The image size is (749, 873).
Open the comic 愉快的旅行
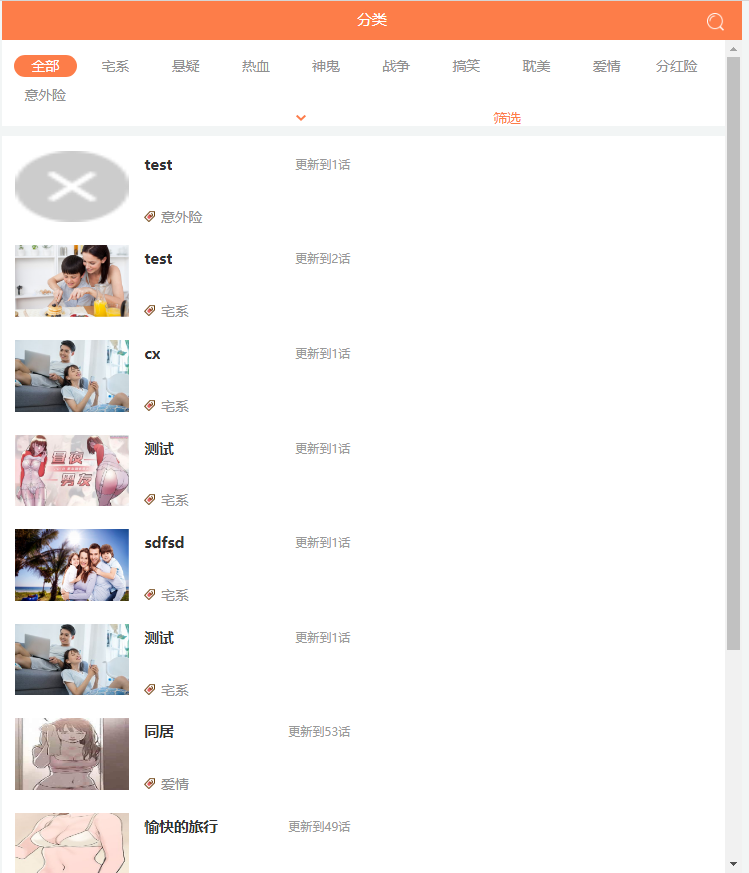pyautogui.click(x=181, y=827)
